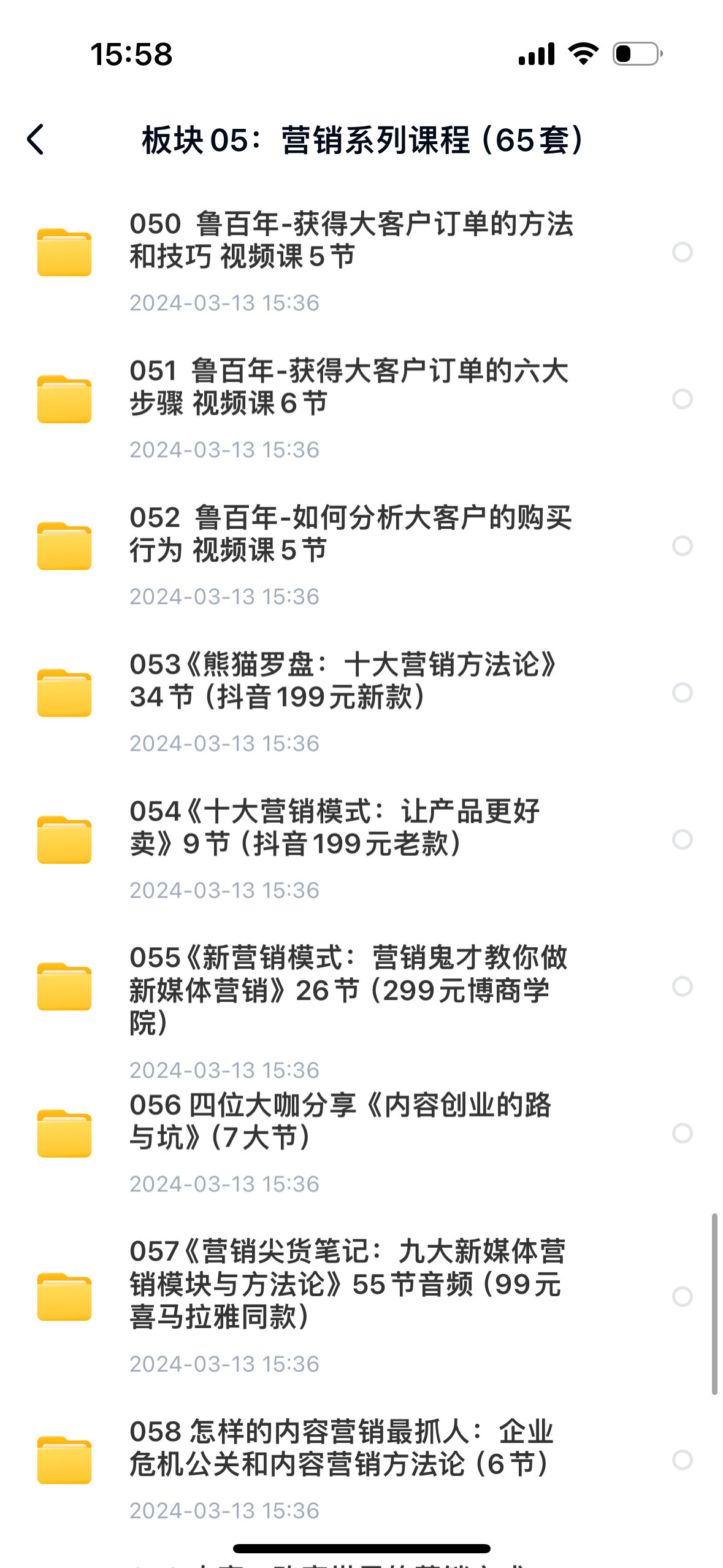Open folder 051 获得大客户订单的六大步骤
Image resolution: width=723 pixels, height=1568 pixels.
tap(348, 387)
